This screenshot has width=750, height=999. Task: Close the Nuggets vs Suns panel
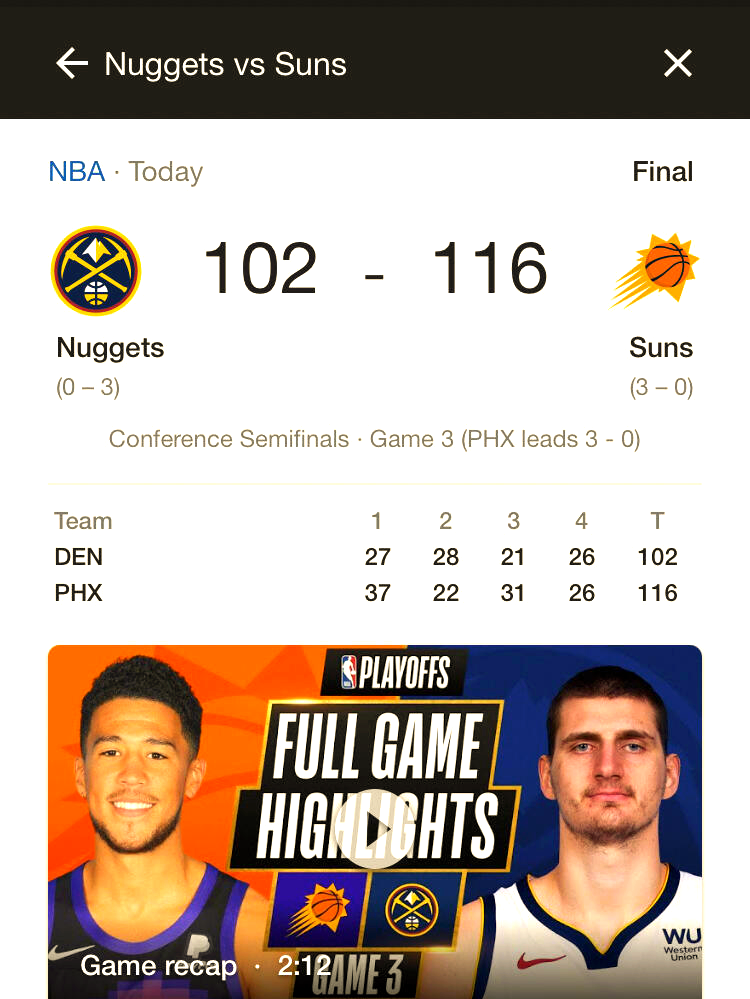coord(678,64)
